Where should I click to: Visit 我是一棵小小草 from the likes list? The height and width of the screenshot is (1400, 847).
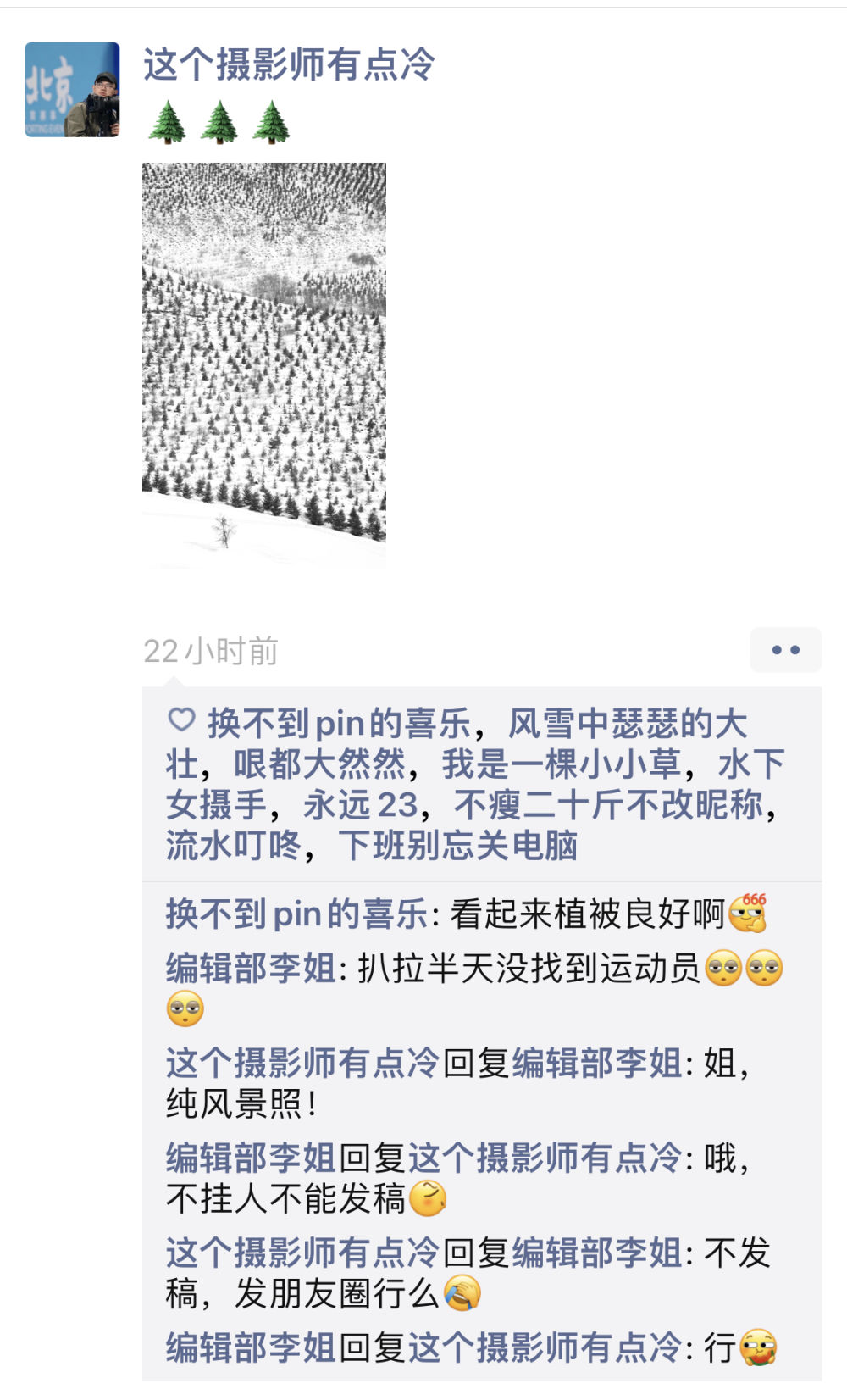[x=561, y=764]
